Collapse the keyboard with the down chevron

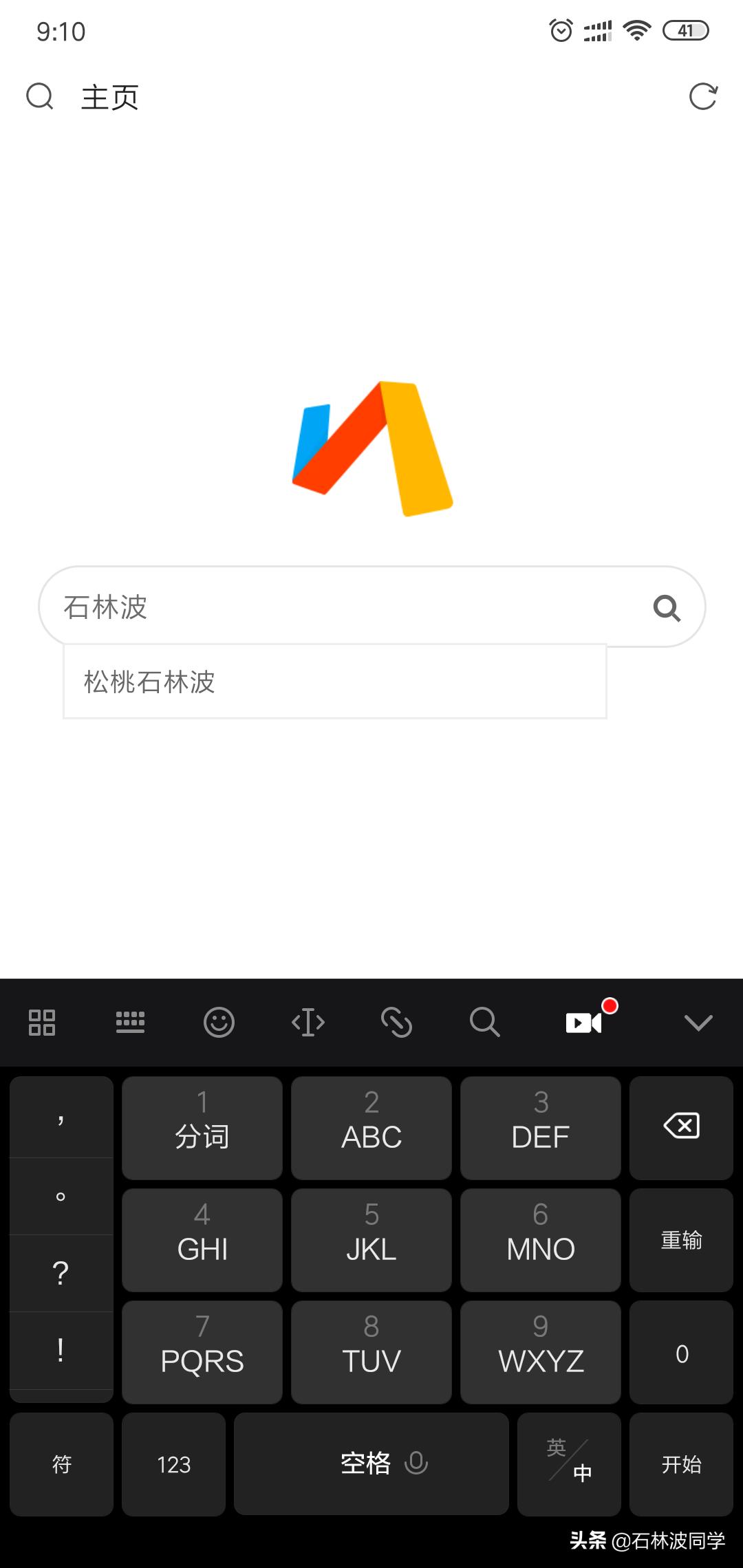click(699, 1023)
